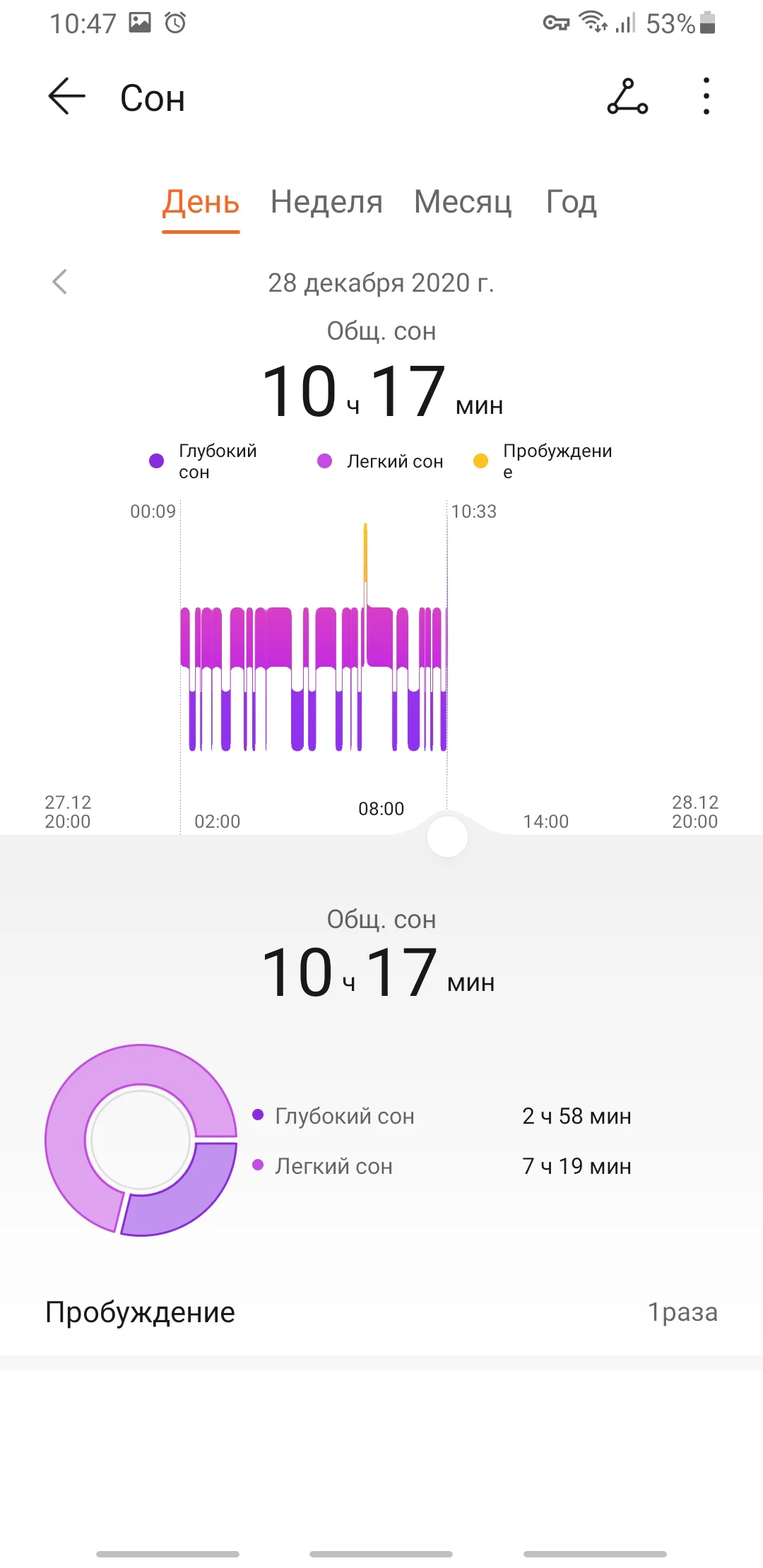
Task: Toggle the Глубокий сон legend dot
Action: [x=155, y=458]
